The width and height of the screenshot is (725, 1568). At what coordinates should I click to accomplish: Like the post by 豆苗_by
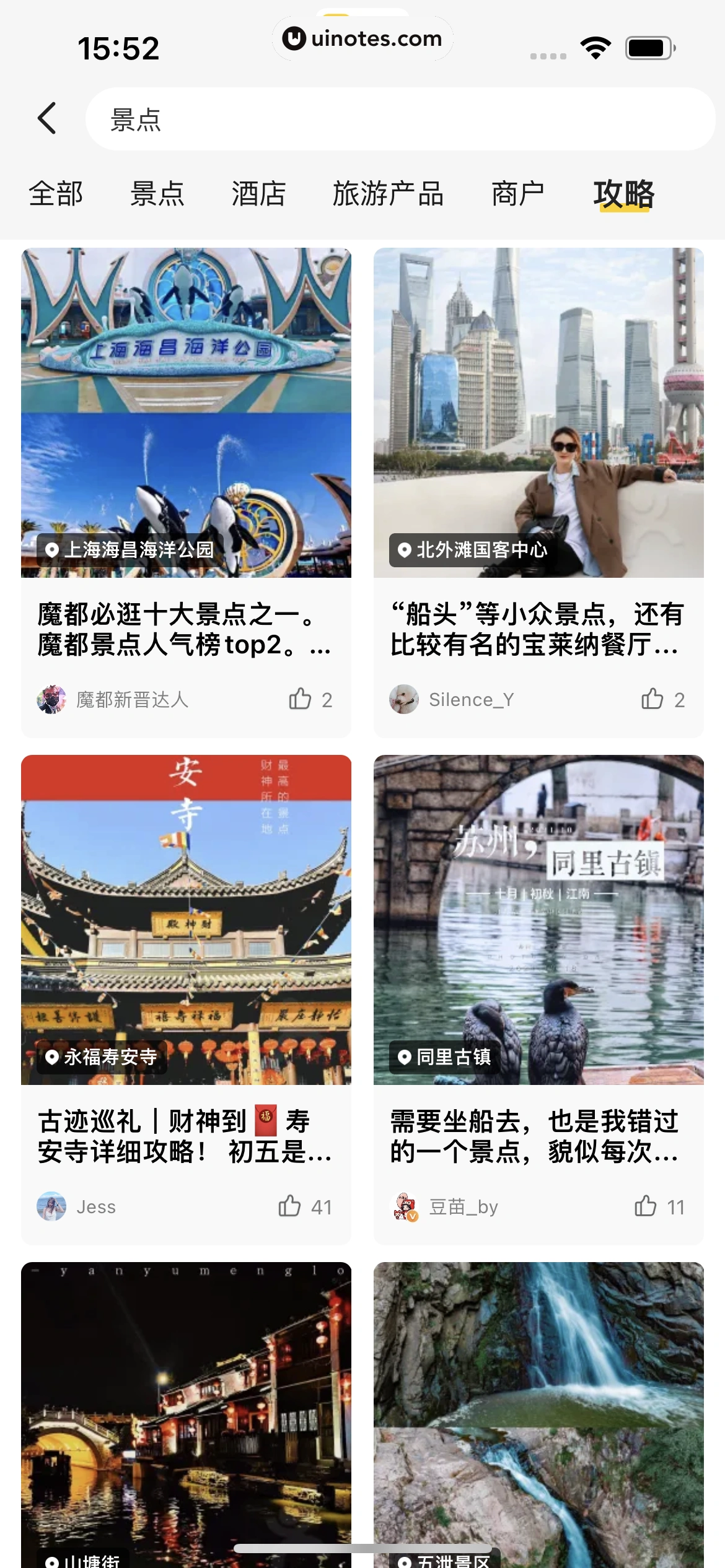646,1206
